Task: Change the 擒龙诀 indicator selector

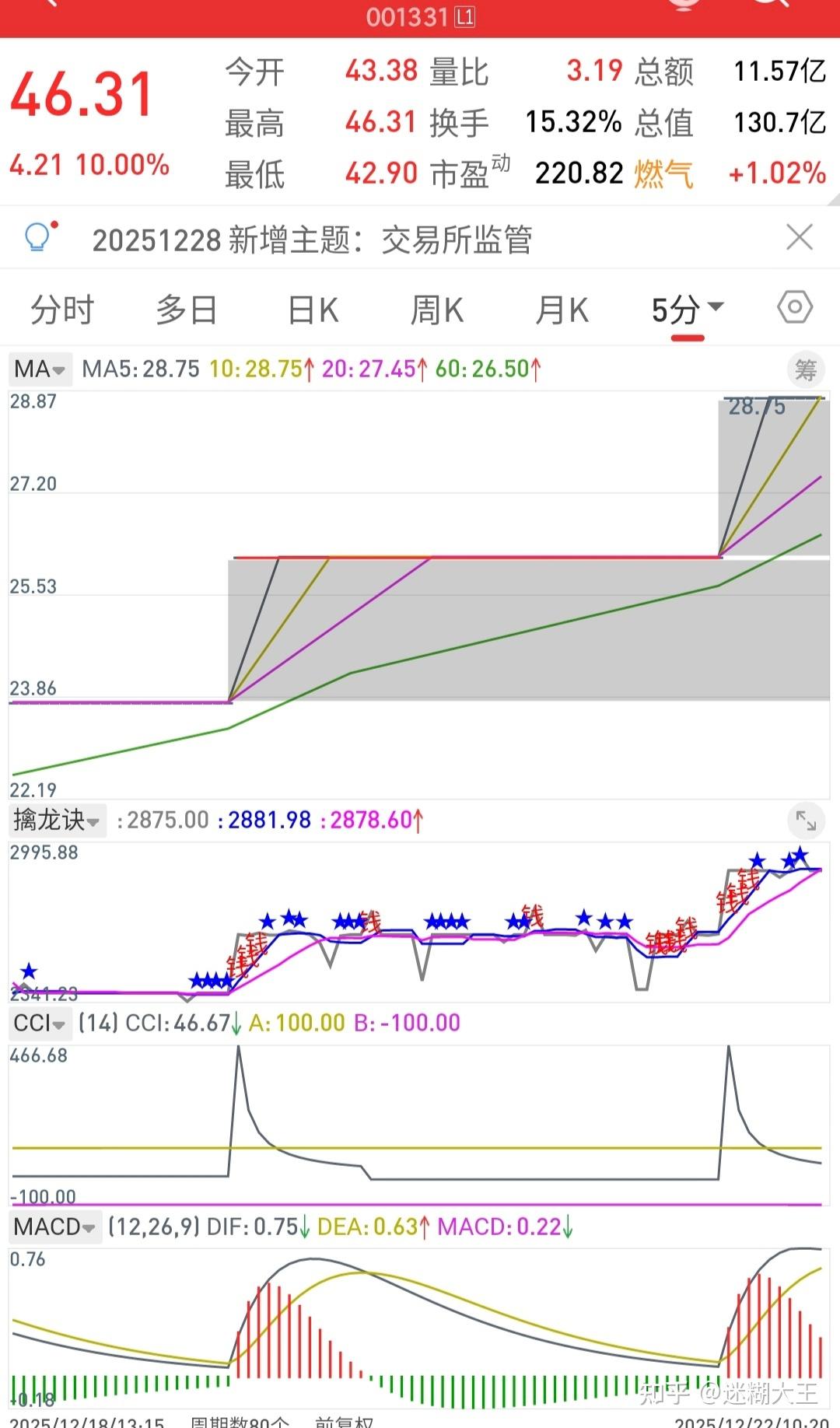Action: click(57, 820)
